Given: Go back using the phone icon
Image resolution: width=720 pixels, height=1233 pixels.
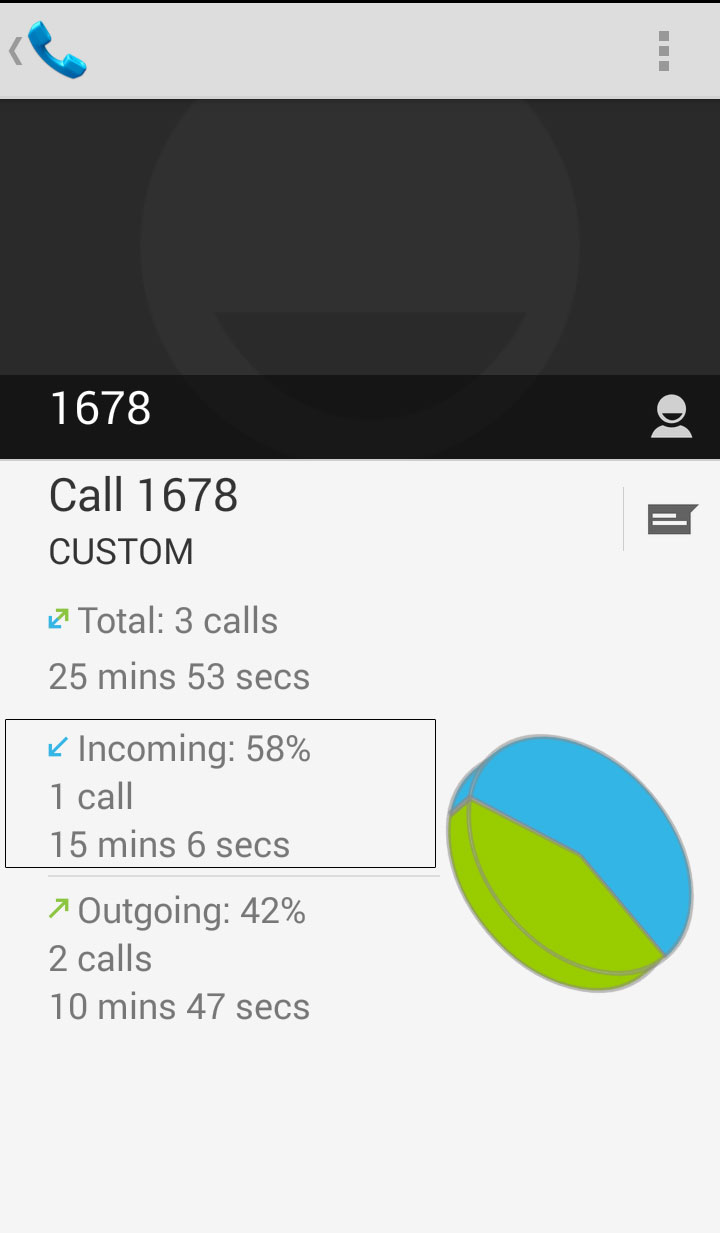Looking at the screenshot, I should (48, 50).
